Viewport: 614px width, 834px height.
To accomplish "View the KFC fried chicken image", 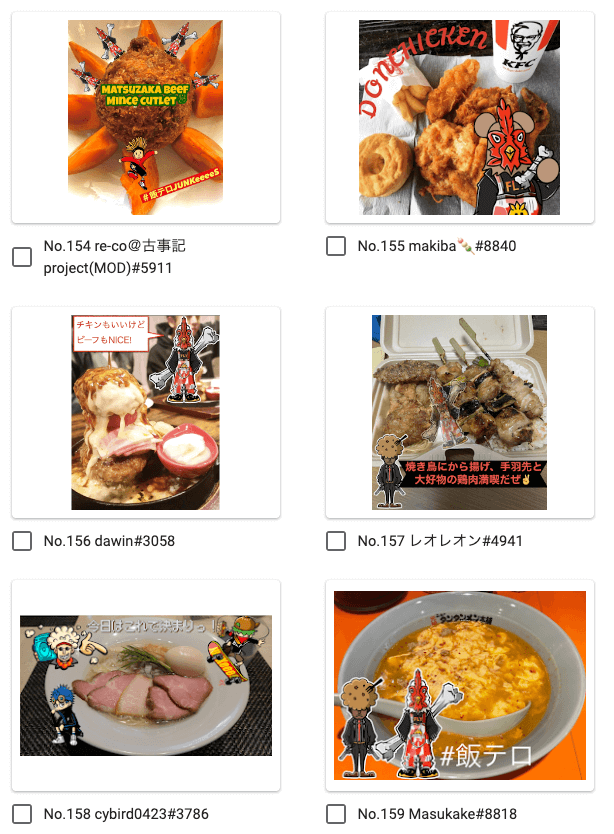I will point(460,118).
